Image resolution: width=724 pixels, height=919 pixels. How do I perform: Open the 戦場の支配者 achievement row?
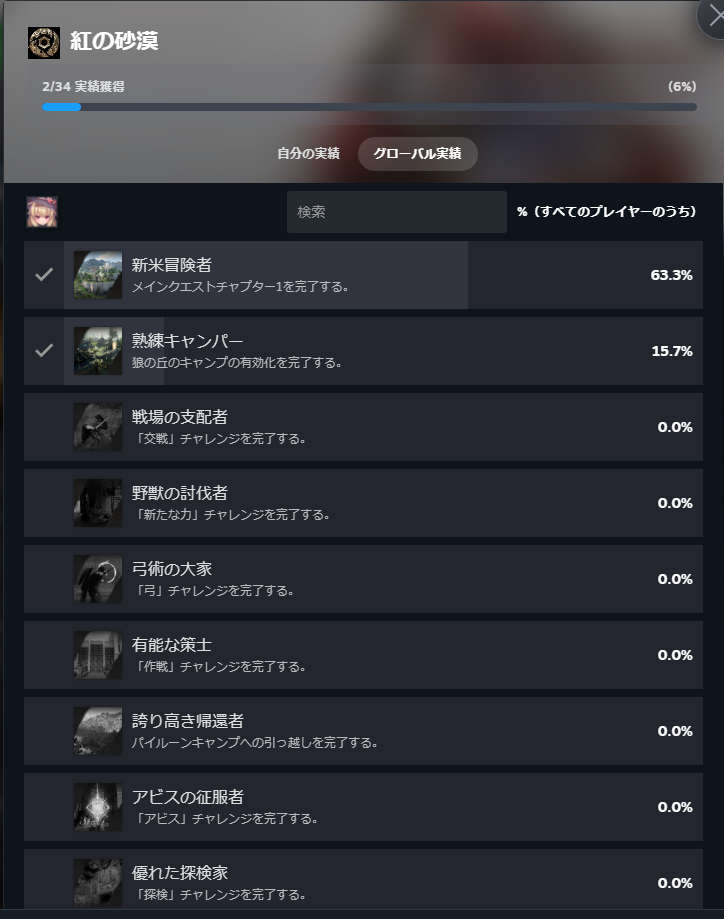click(363, 427)
